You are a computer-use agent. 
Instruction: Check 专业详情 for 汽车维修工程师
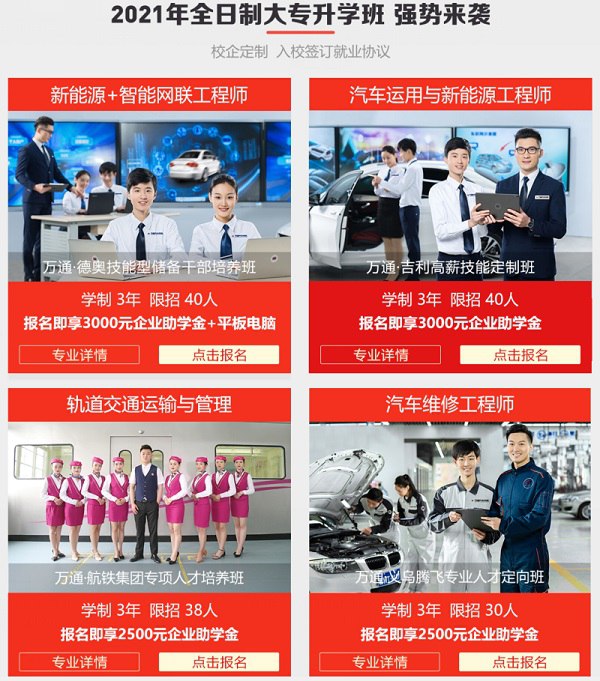[380, 662]
